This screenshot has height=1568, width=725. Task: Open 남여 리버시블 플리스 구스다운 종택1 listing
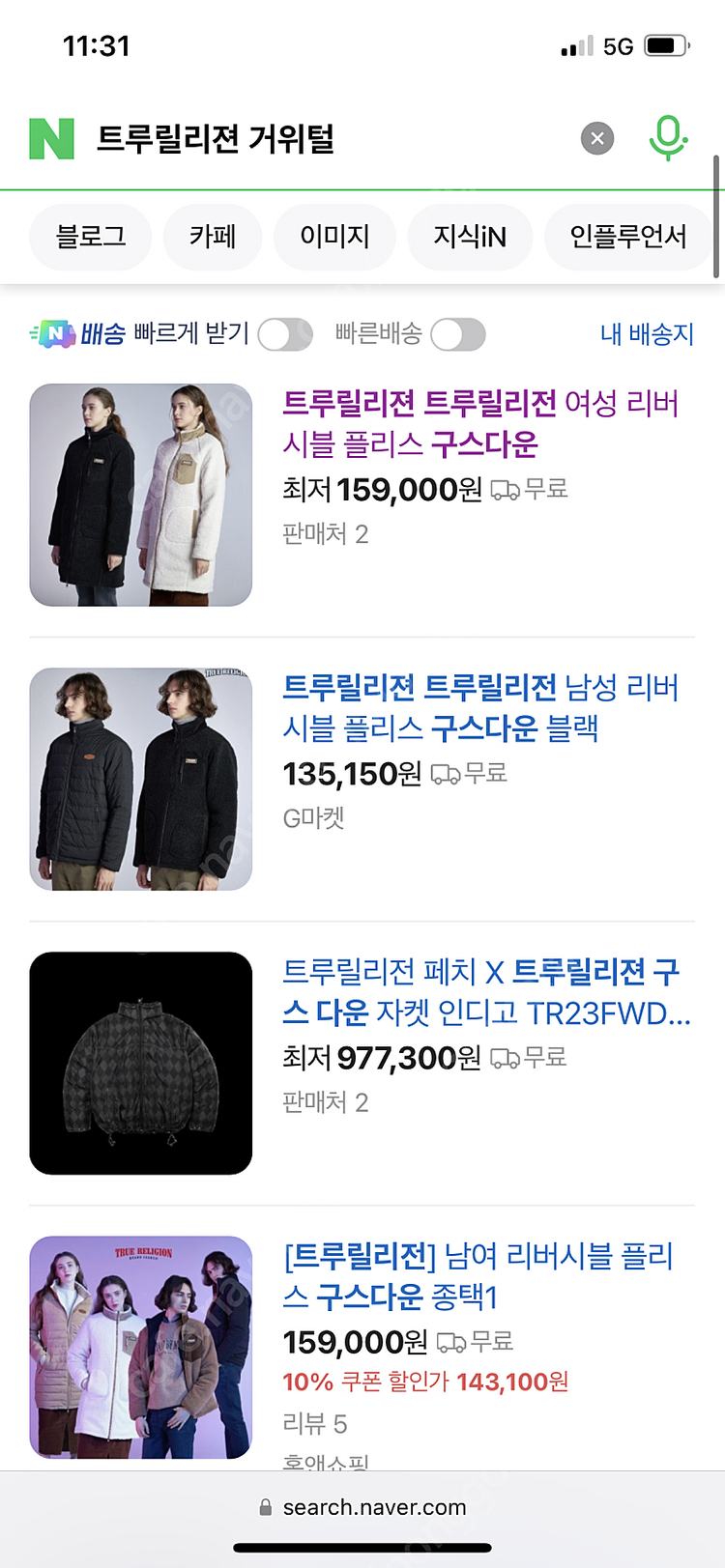point(478,1275)
